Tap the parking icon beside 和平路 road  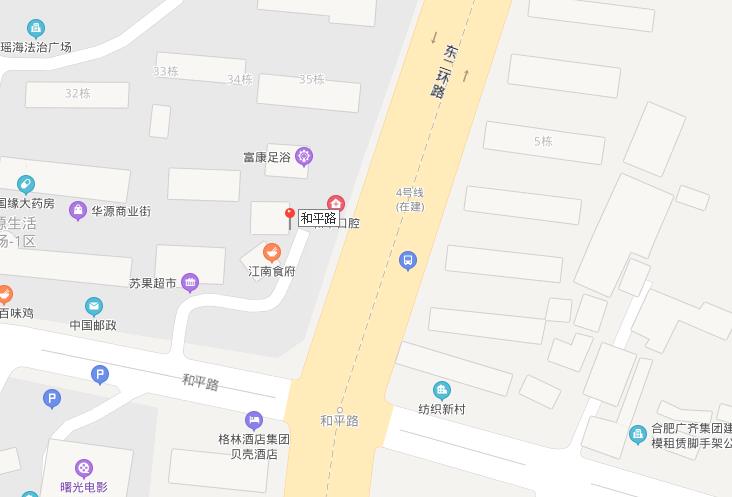[x=99, y=375]
